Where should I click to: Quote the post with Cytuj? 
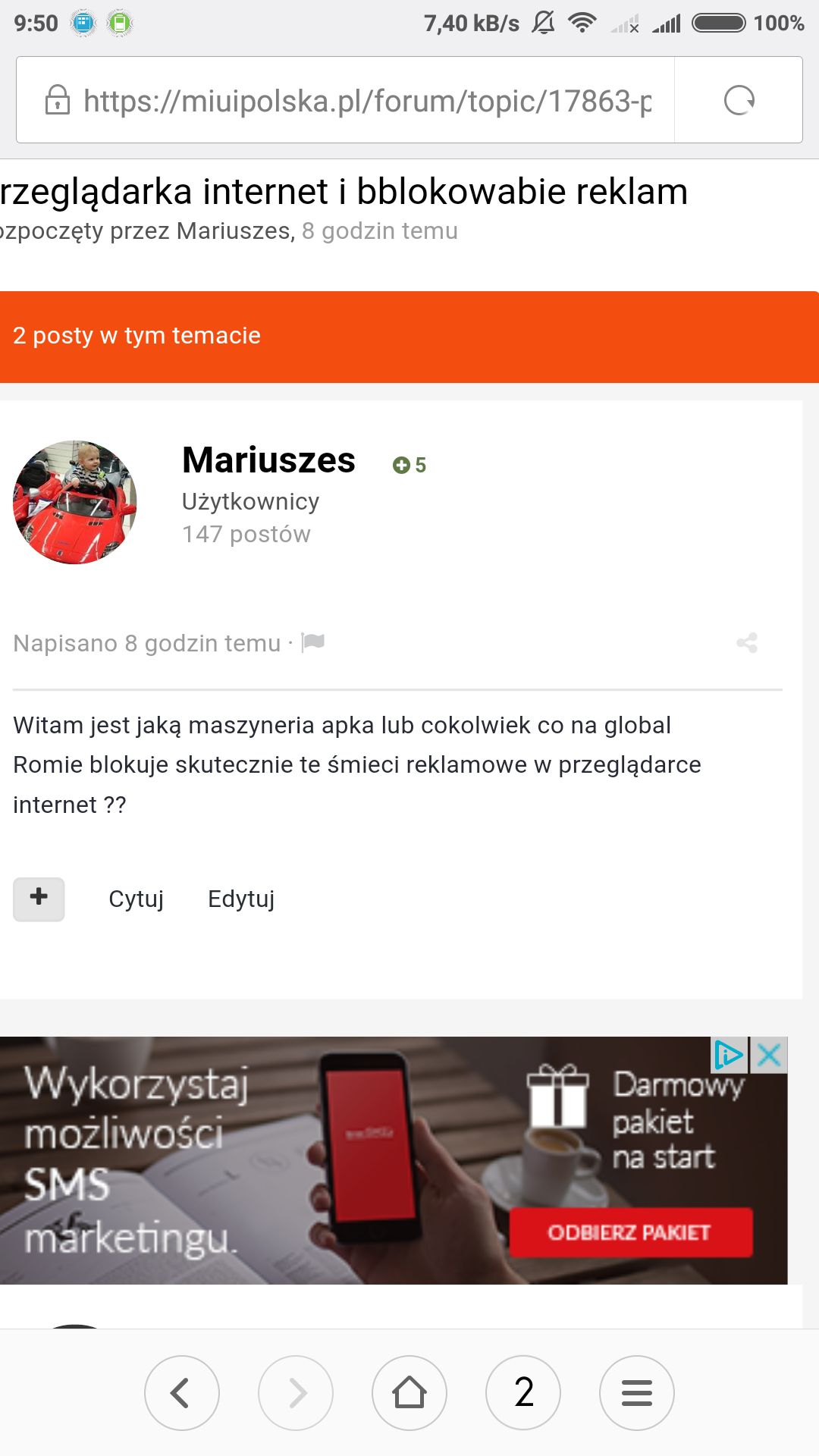(x=136, y=899)
